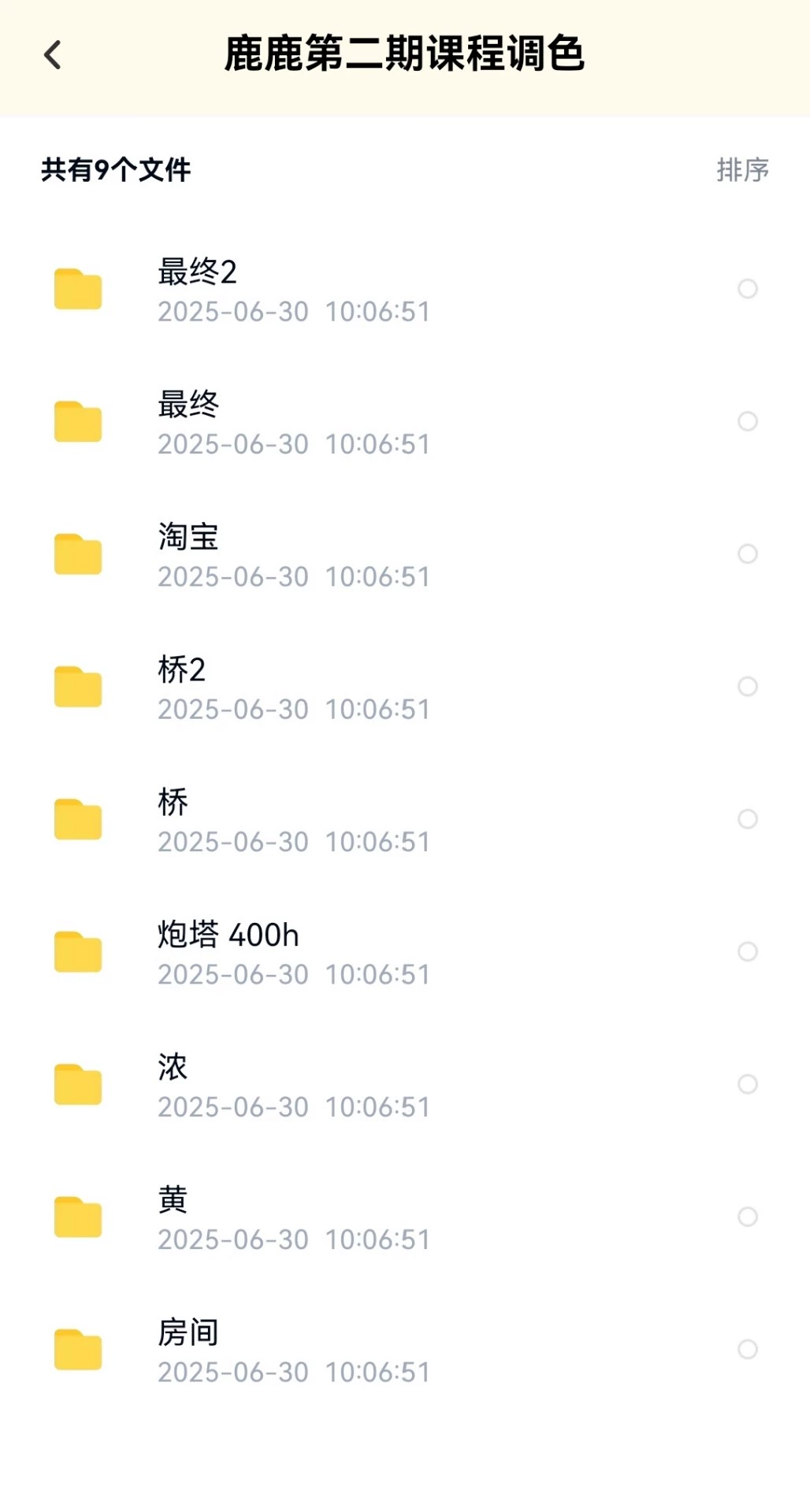Select the 房间 folder's circle
This screenshot has width=810, height=1512.
click(x=748, y=1349)
